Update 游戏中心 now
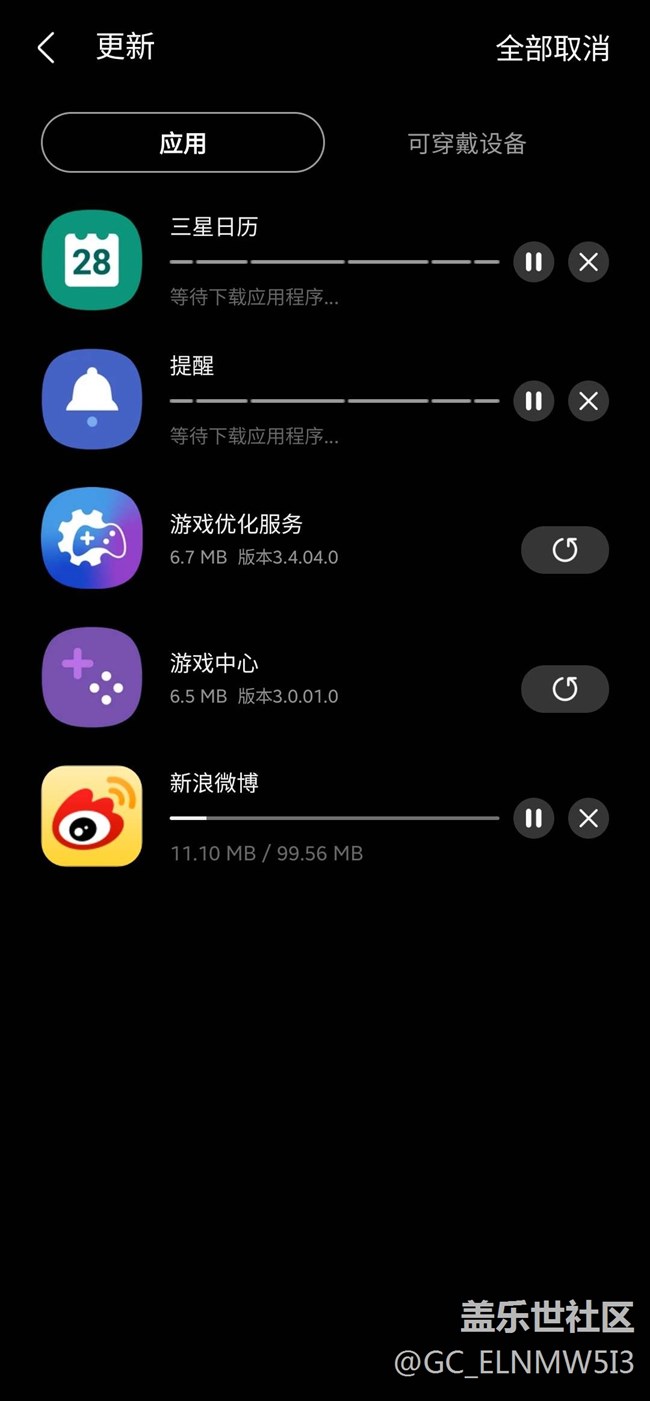650x1401 pixels. click(564, 688)
